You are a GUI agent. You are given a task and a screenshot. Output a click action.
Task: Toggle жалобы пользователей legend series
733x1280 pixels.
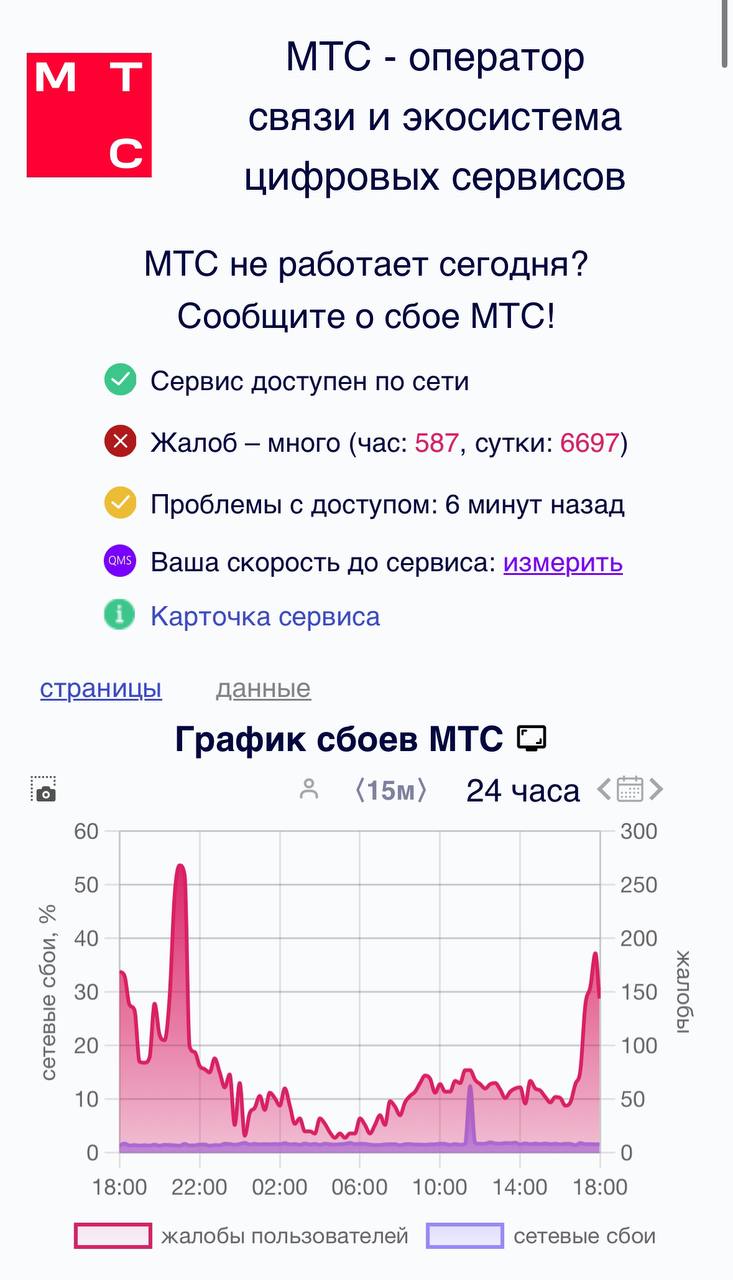241,1236
